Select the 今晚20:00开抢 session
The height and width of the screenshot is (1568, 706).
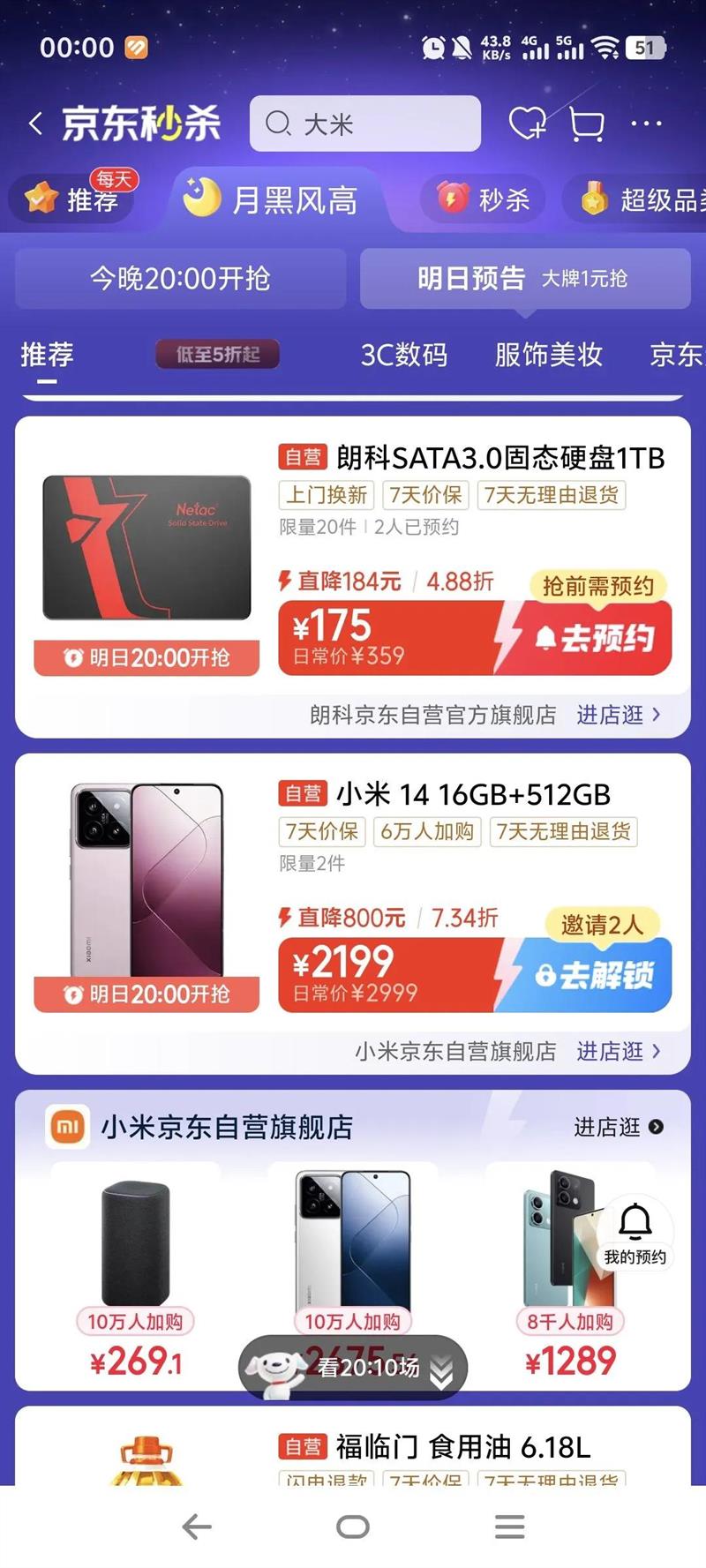pyautogui.click(x=180, y=278)
